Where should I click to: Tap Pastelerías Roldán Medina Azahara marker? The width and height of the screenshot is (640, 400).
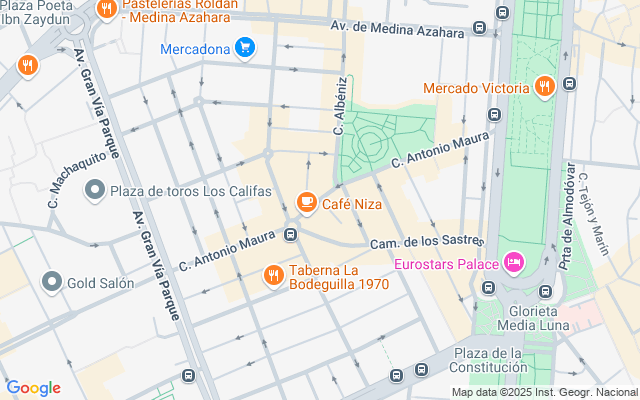[107, 10]
